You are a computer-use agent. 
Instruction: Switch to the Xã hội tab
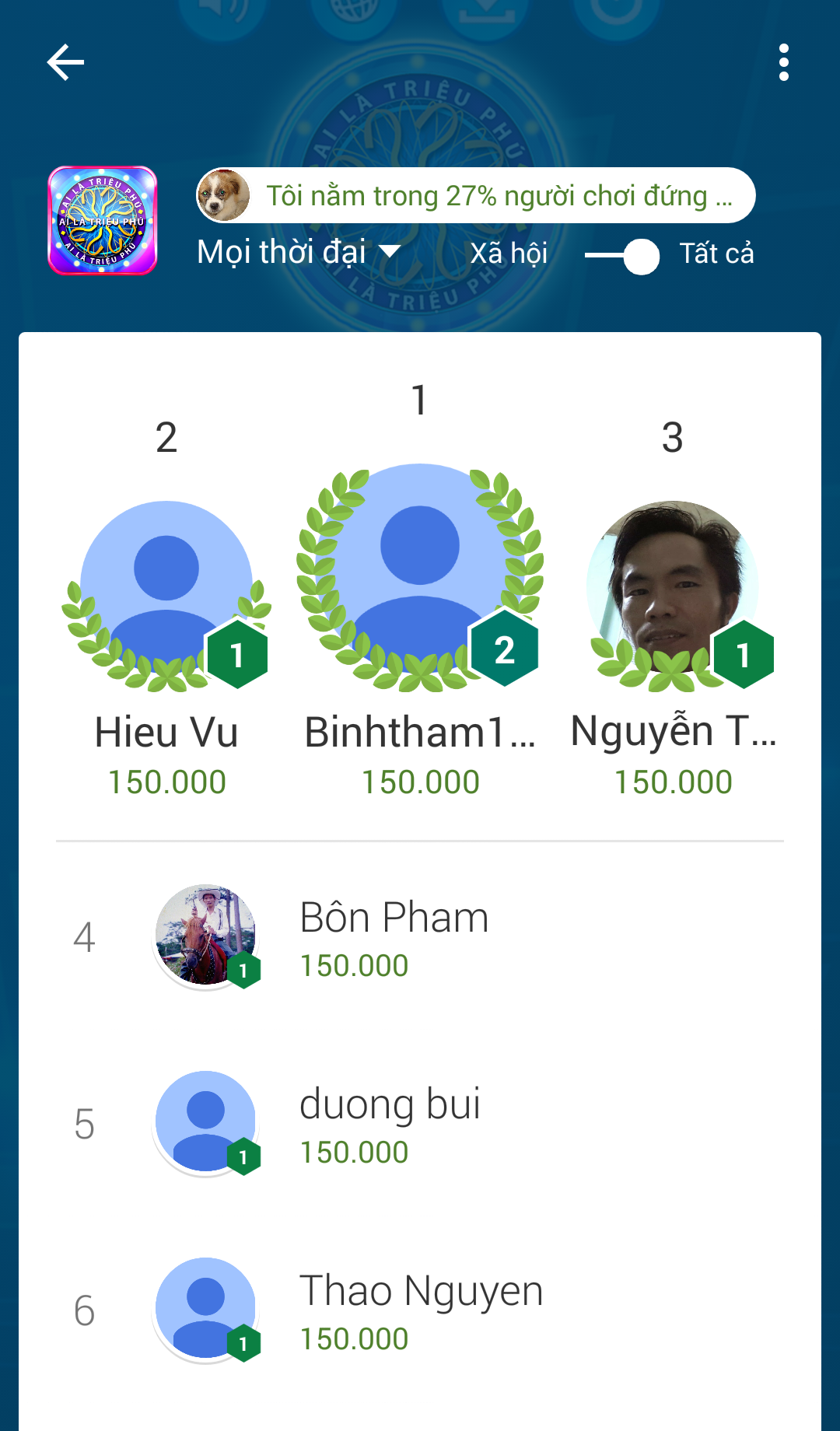pyautogui.click(x=509, y=252)
